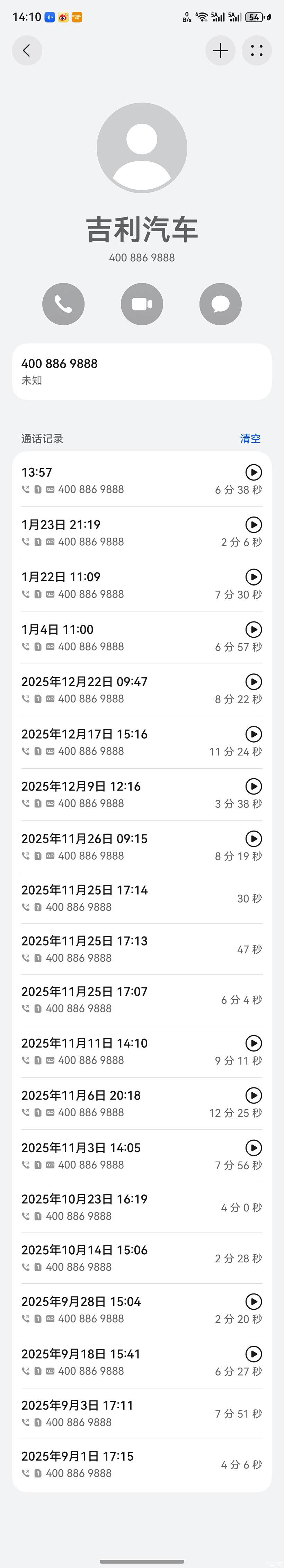
Task: Play recording from 1月23日 21:19
Action: (x=254, y=525)
